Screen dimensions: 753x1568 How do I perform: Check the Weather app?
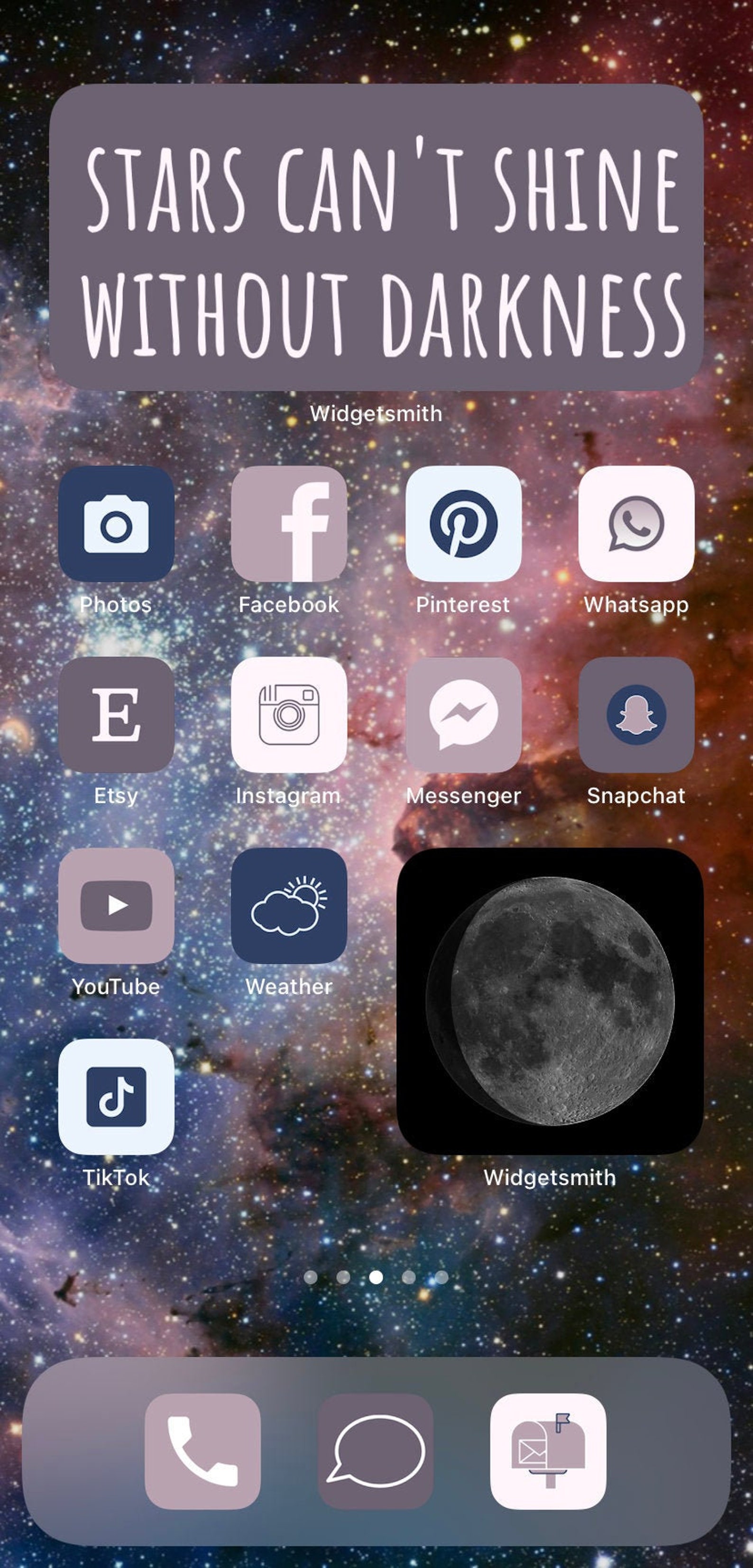pyautogui.click(x=289, y=906)
